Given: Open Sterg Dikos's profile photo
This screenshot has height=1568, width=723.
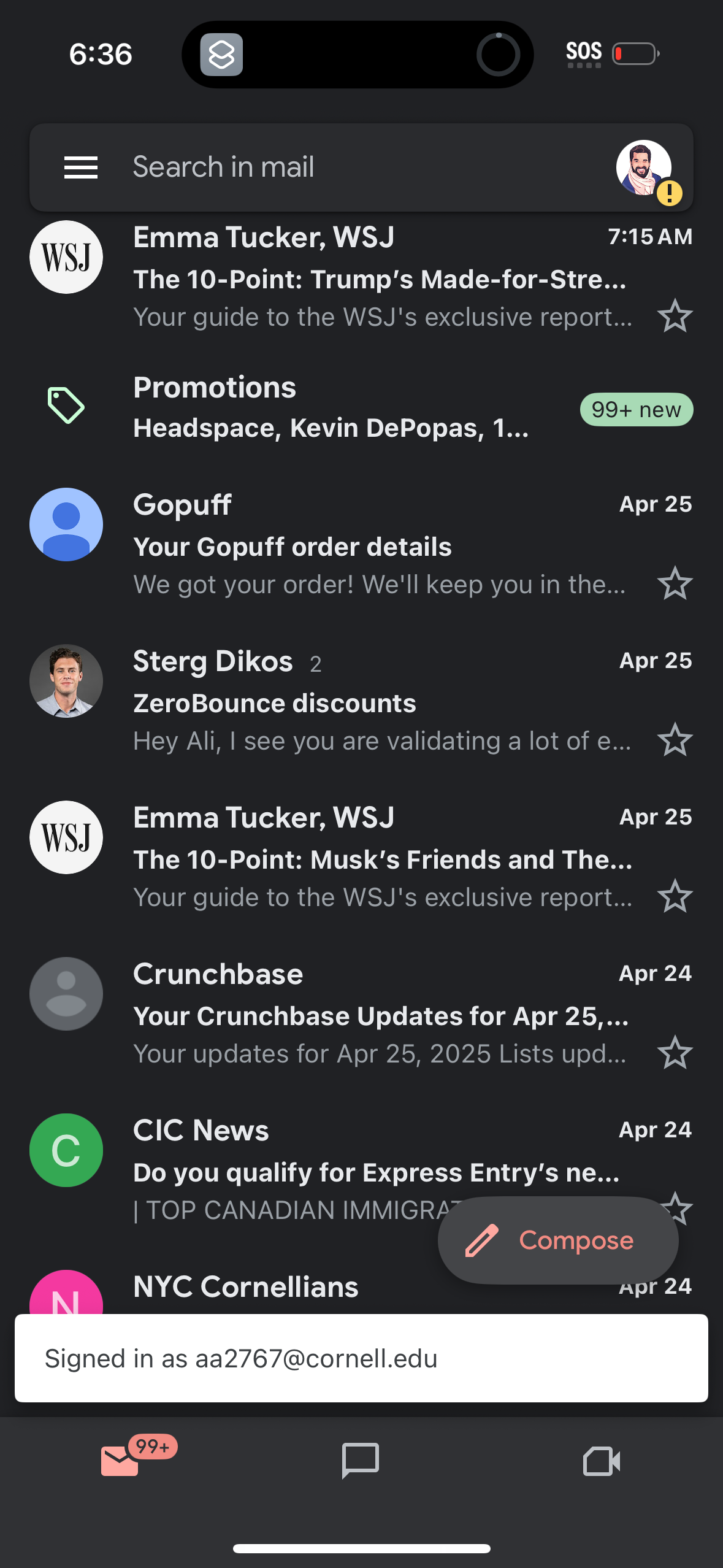Looking at the screenshot, I should coord(66,681).
